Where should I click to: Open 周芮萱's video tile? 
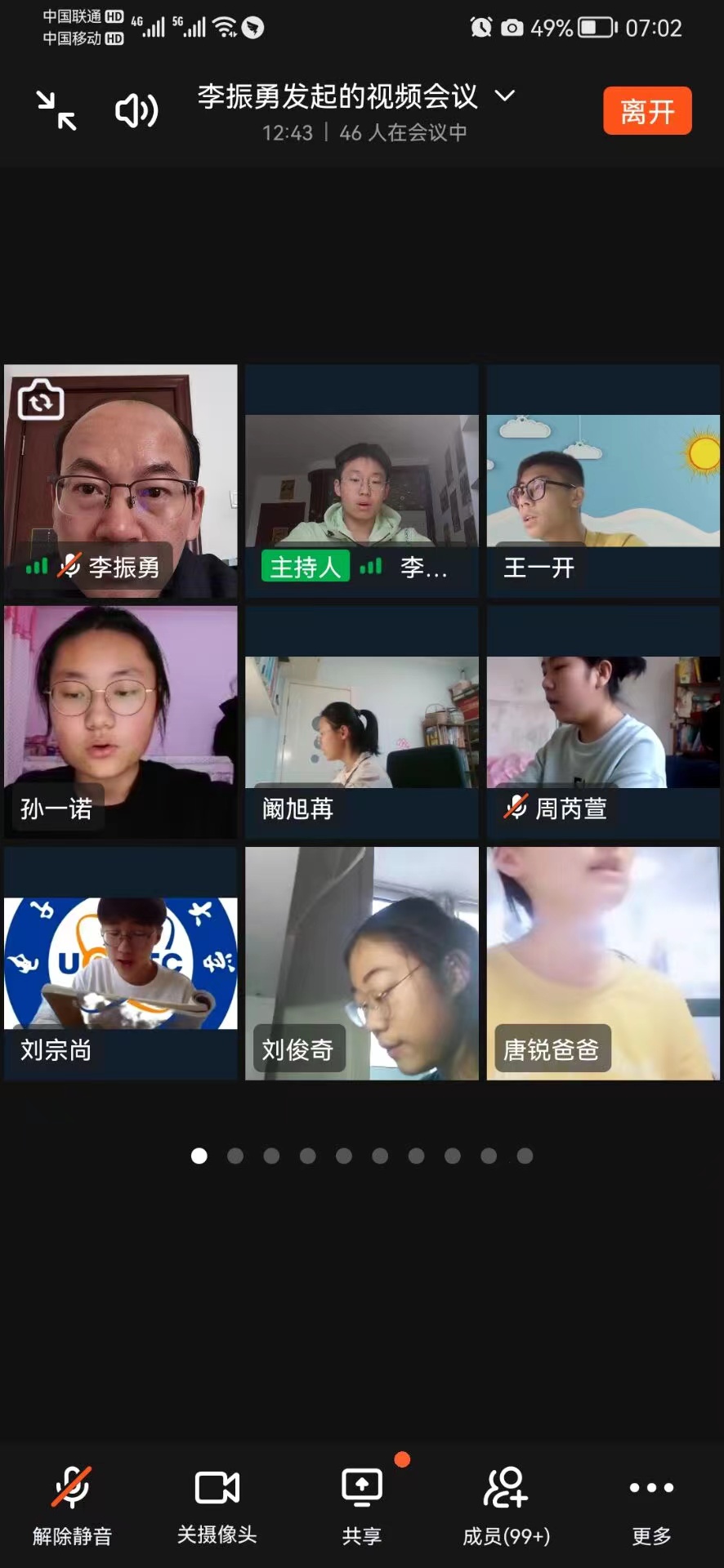pos(603,723)
